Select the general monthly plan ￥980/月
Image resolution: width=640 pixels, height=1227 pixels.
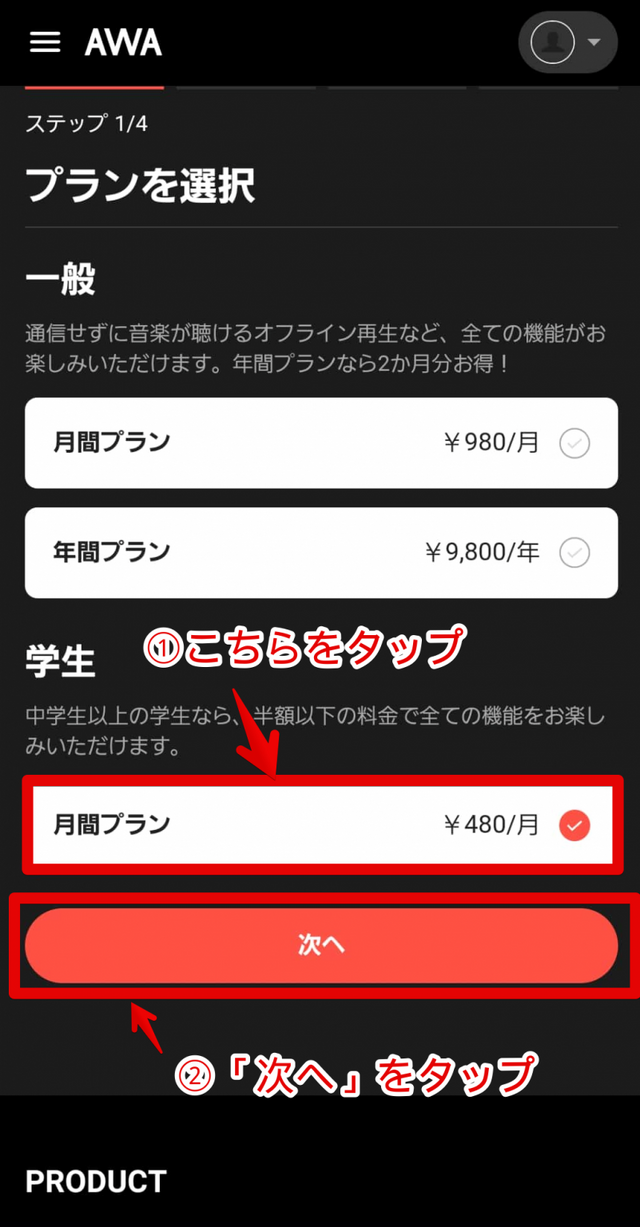(x=321, y=443)
